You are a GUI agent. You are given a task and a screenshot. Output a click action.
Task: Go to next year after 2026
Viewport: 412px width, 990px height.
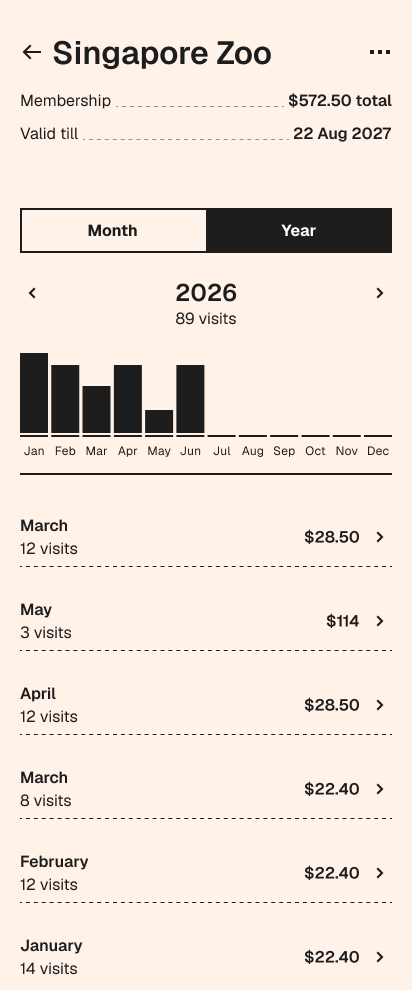[x=380, y=293]
